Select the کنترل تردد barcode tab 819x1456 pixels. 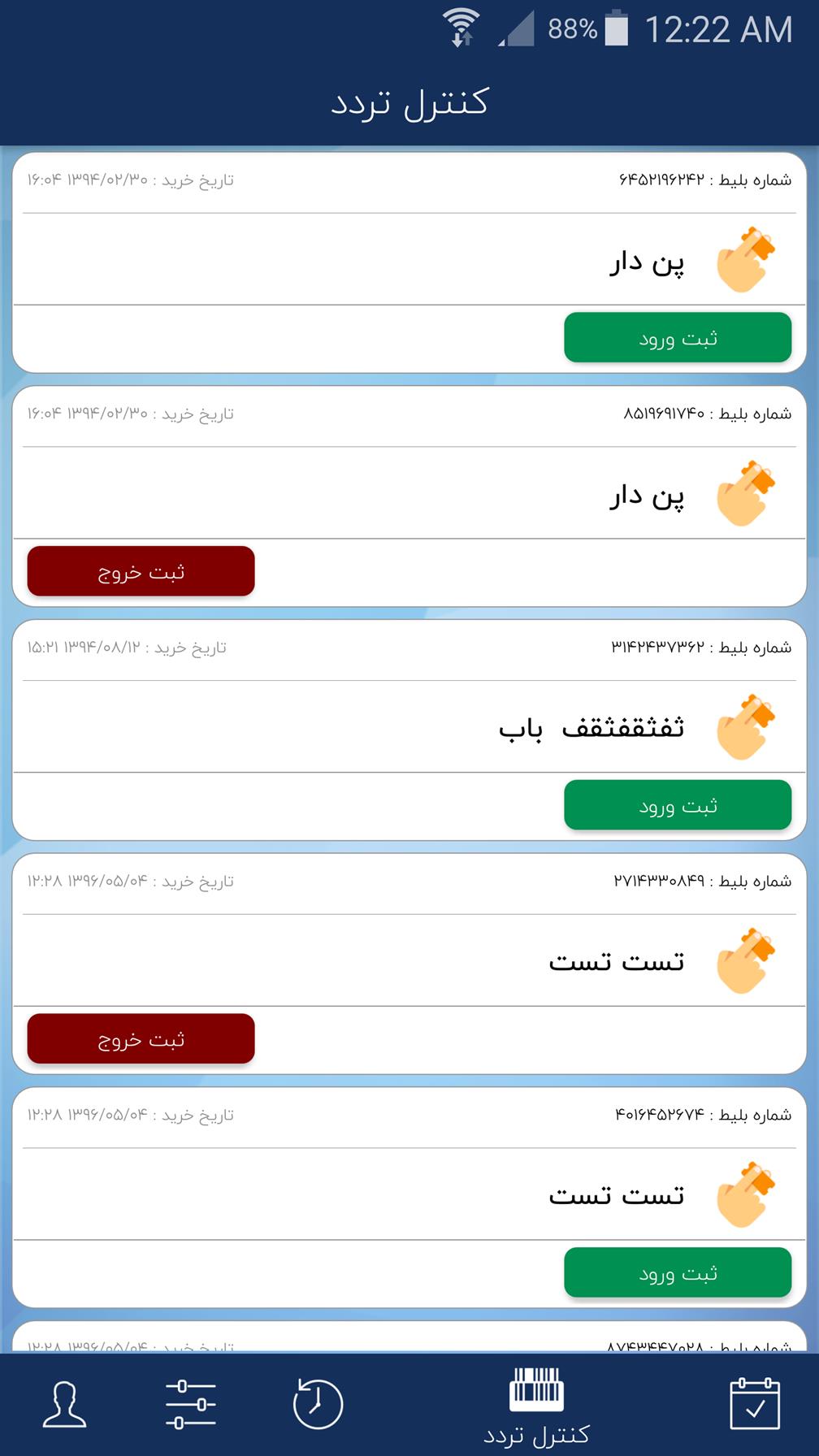pyautogui.click(x=536, y=1406)
